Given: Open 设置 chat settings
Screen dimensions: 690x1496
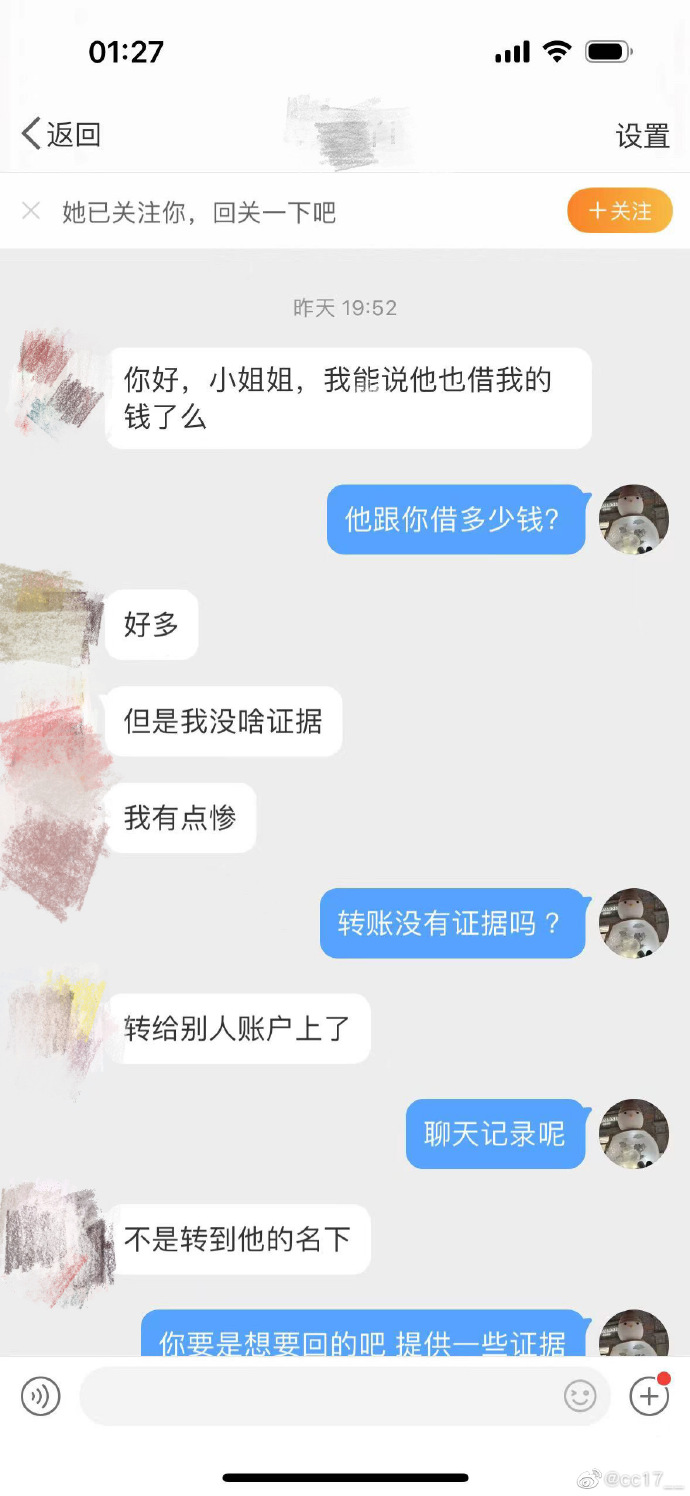Looking at the screenshot, I should point(642,136).
